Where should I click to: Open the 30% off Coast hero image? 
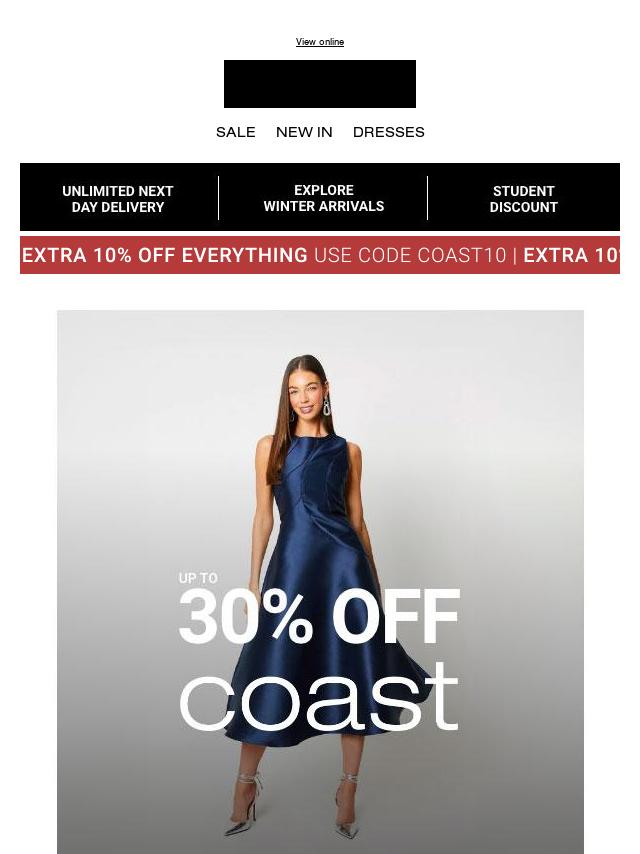(320, 580)
